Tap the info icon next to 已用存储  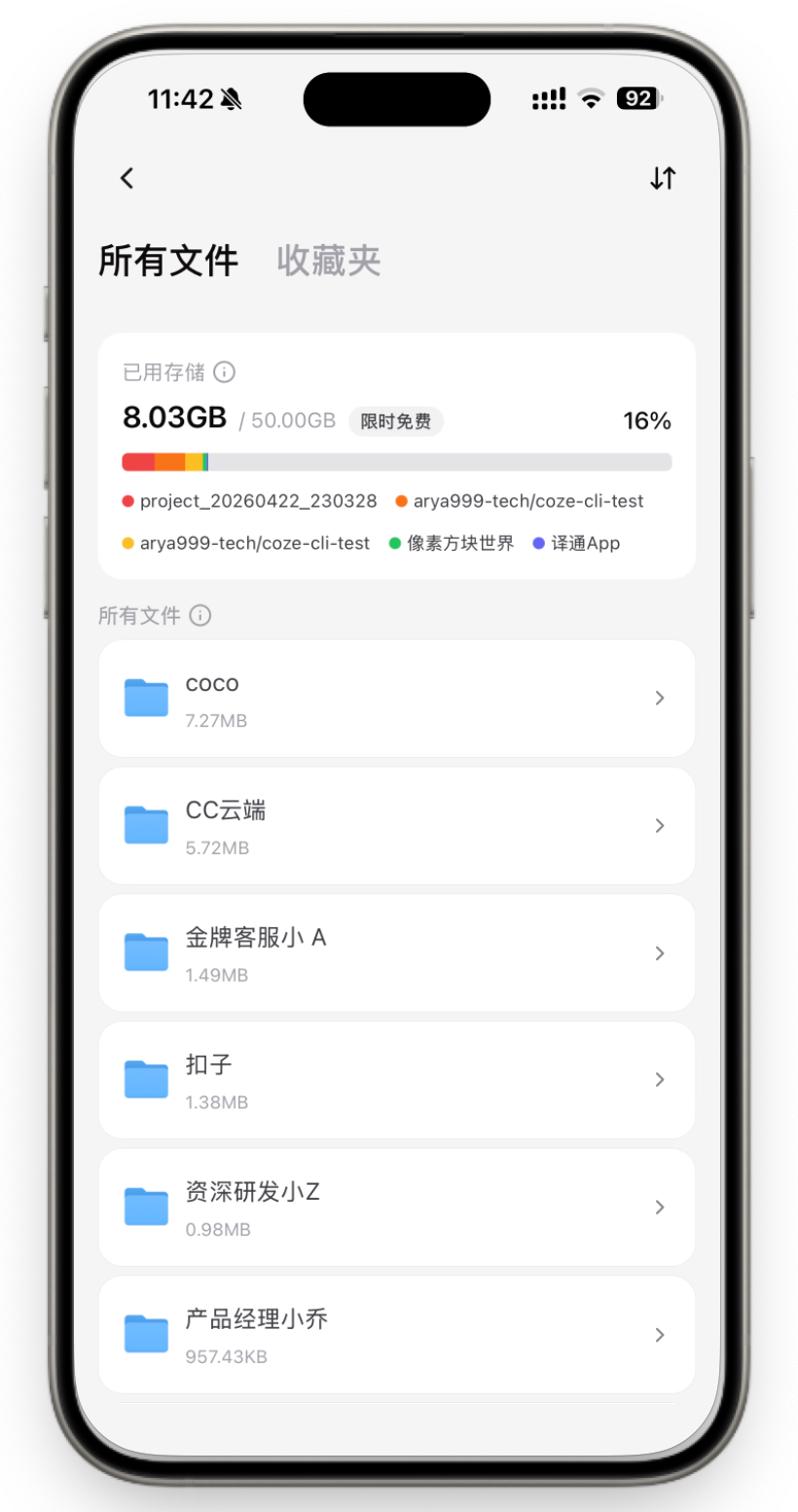click(x=224, y=372)
